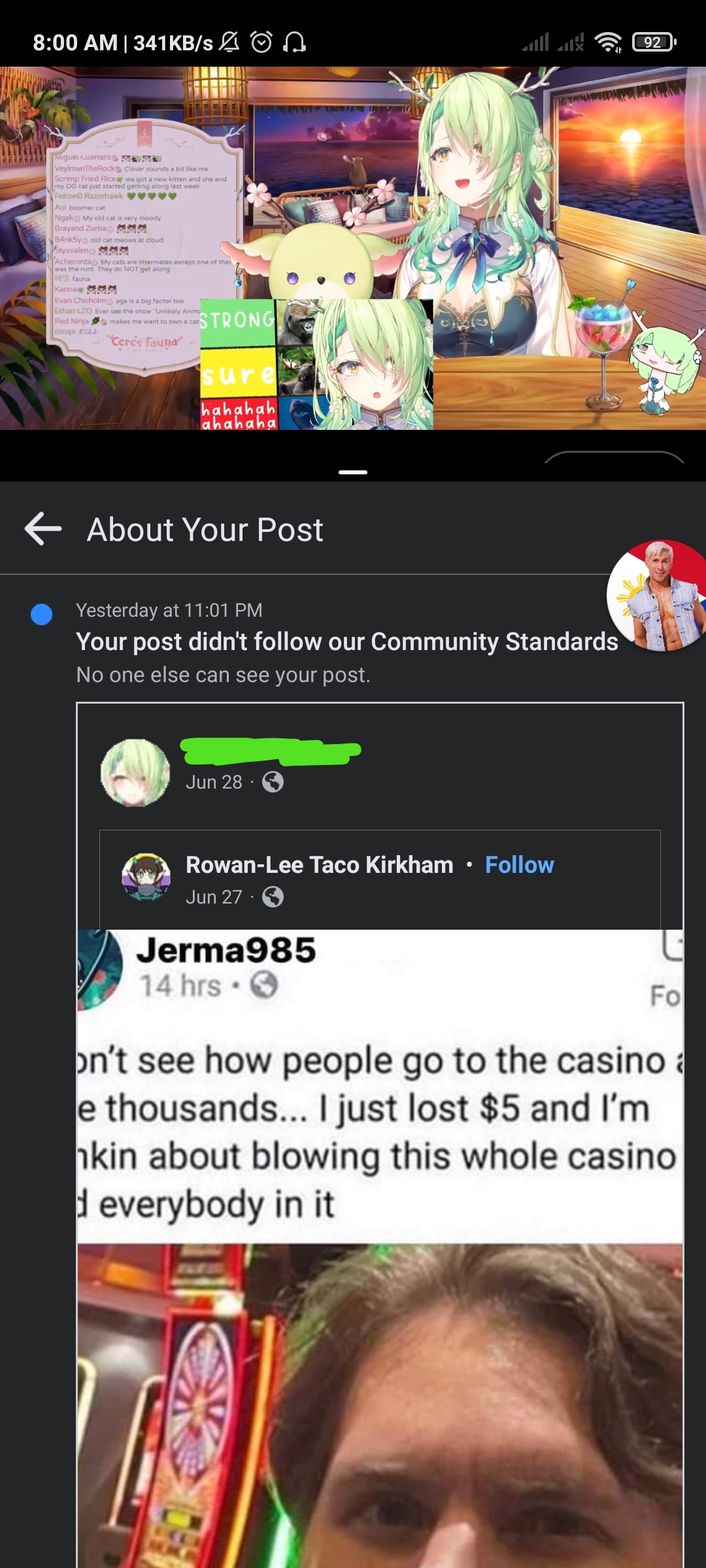Open Rowan-Lee Taco Kirkham's profile picture
The height and width of the screenshot is (1568, 706).
[x=146, y=877]
